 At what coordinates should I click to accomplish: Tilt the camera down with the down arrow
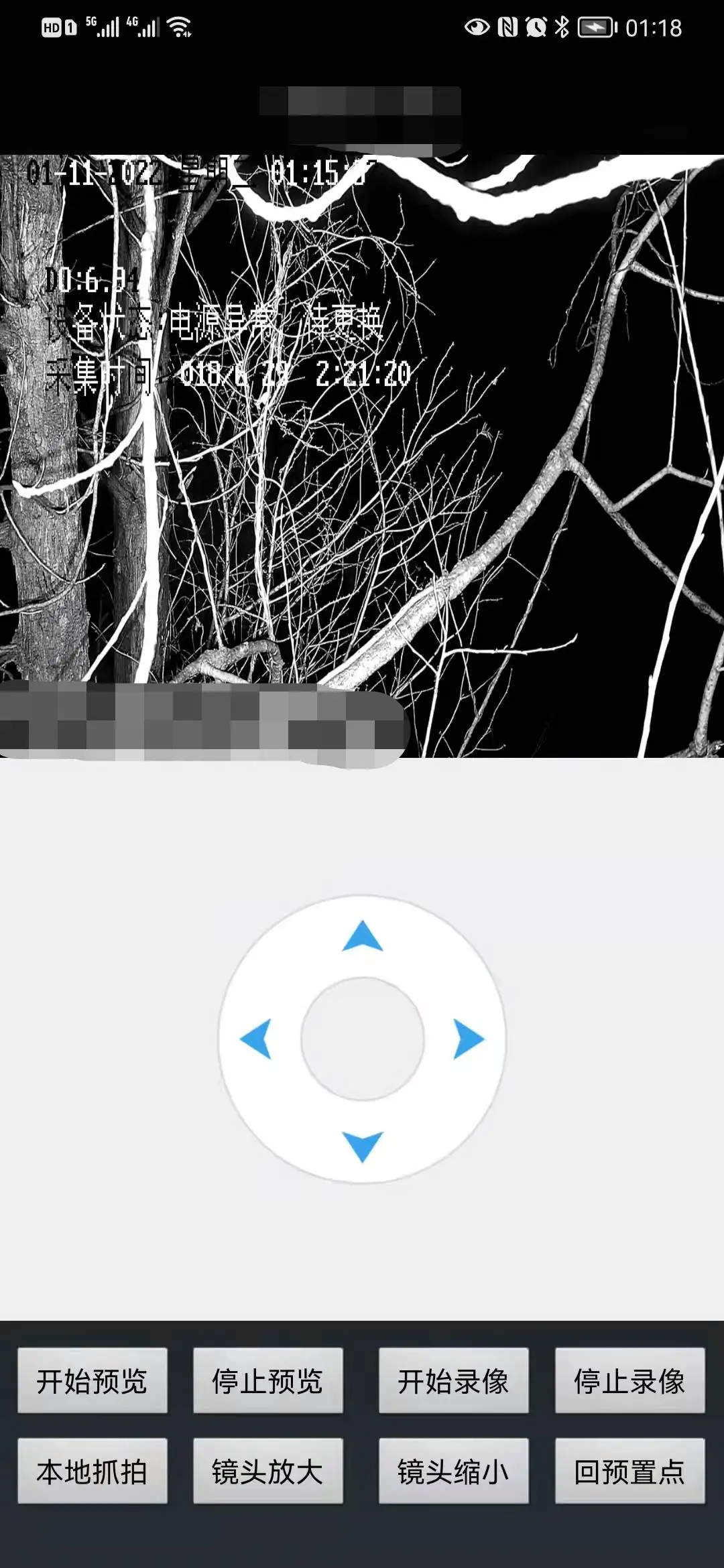pyautogui.click(x=362, y=1145)
